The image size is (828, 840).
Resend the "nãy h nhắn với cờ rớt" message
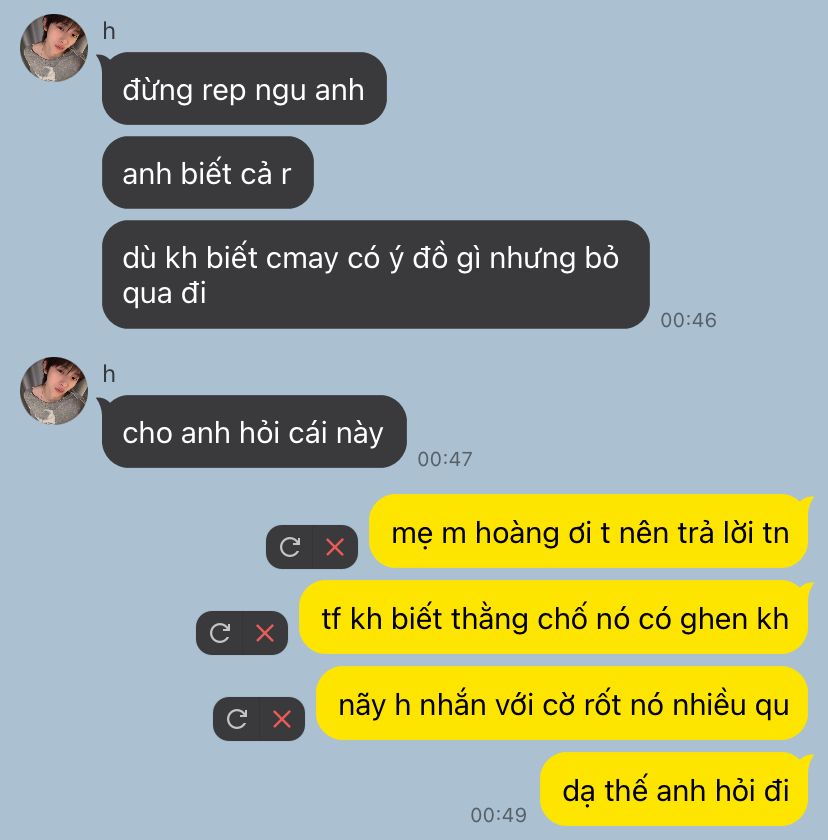coord(237,718)
